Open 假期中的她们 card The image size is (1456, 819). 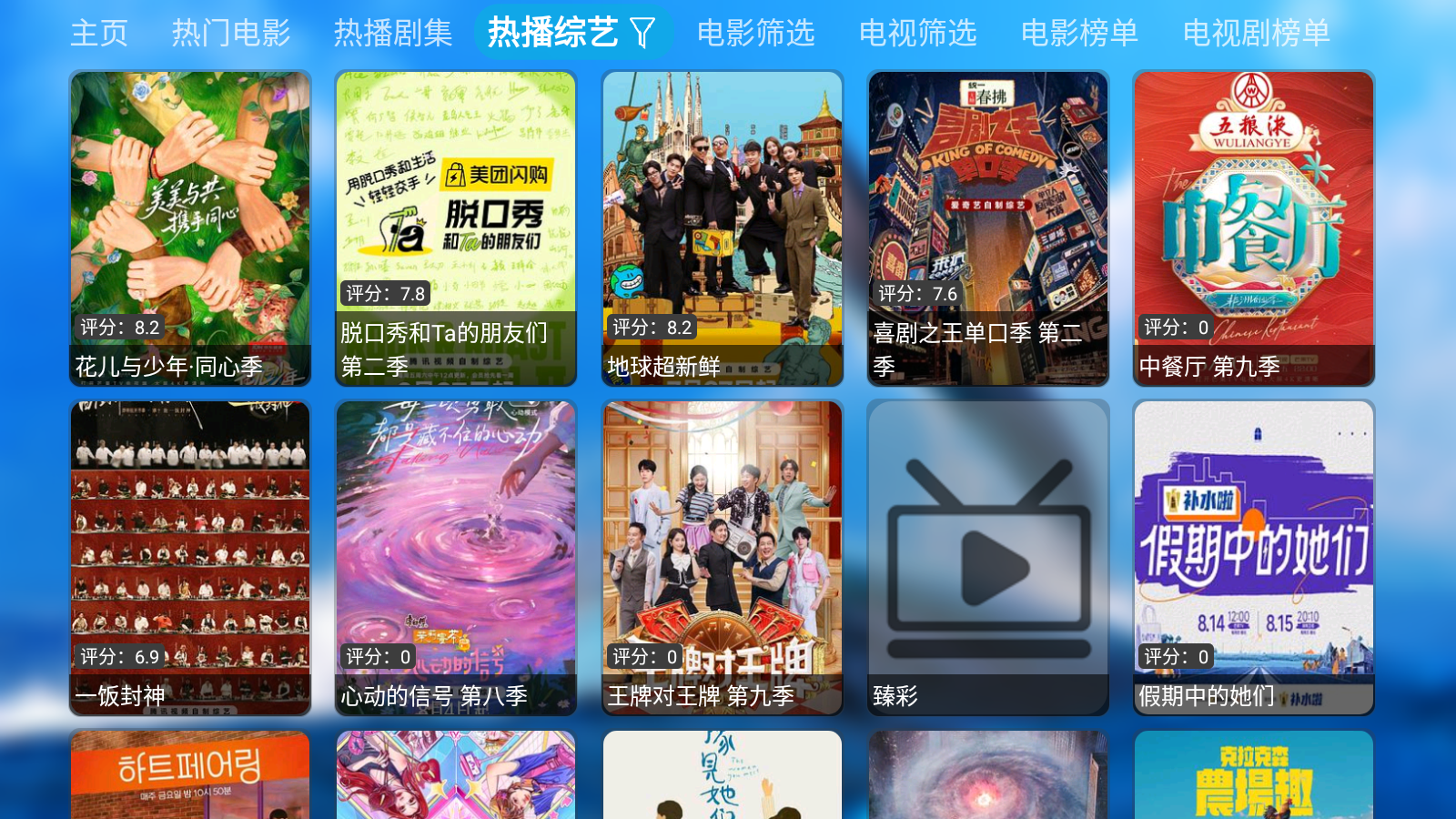point(1254,557)
